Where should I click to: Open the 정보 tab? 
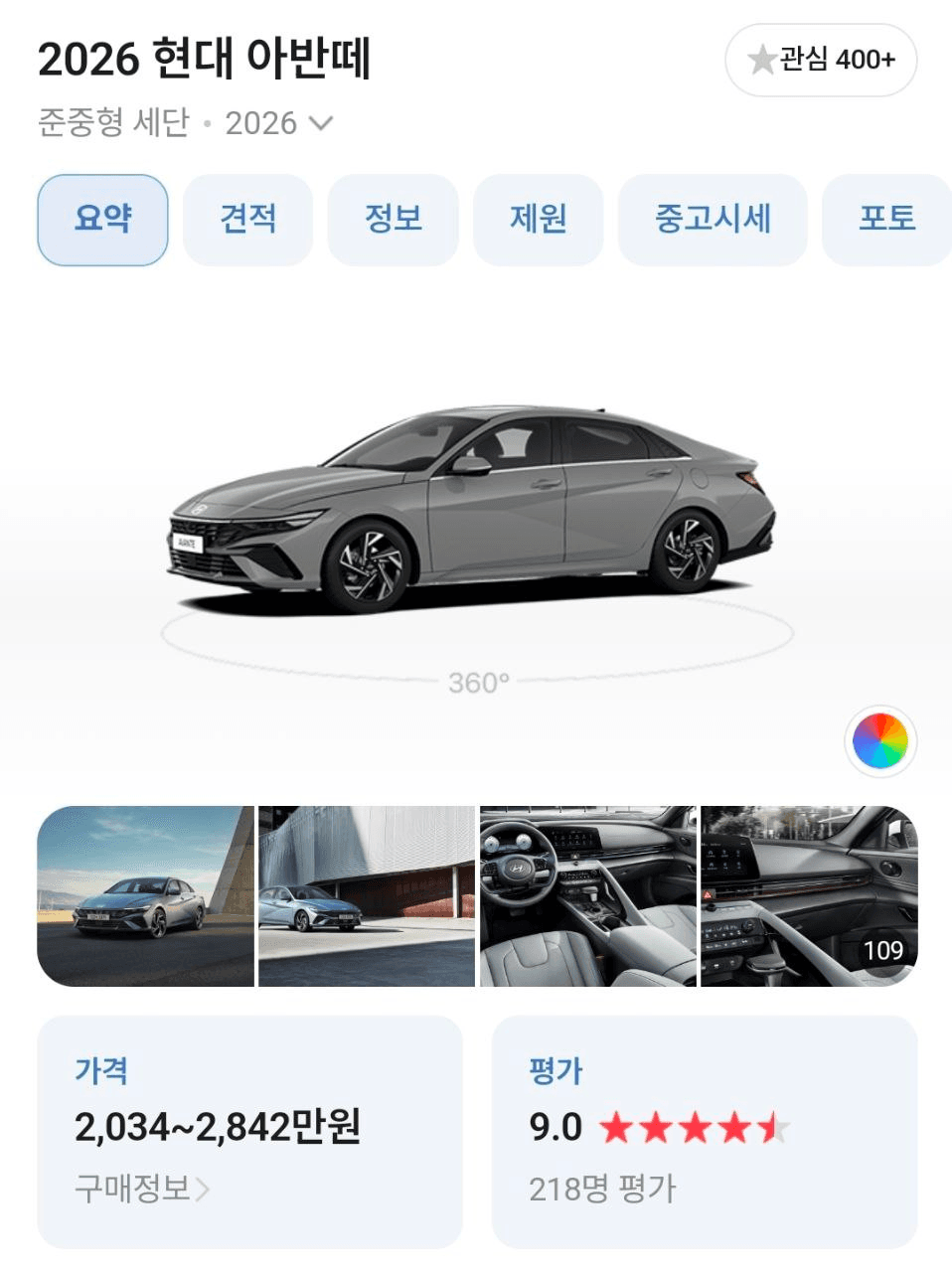393,220
